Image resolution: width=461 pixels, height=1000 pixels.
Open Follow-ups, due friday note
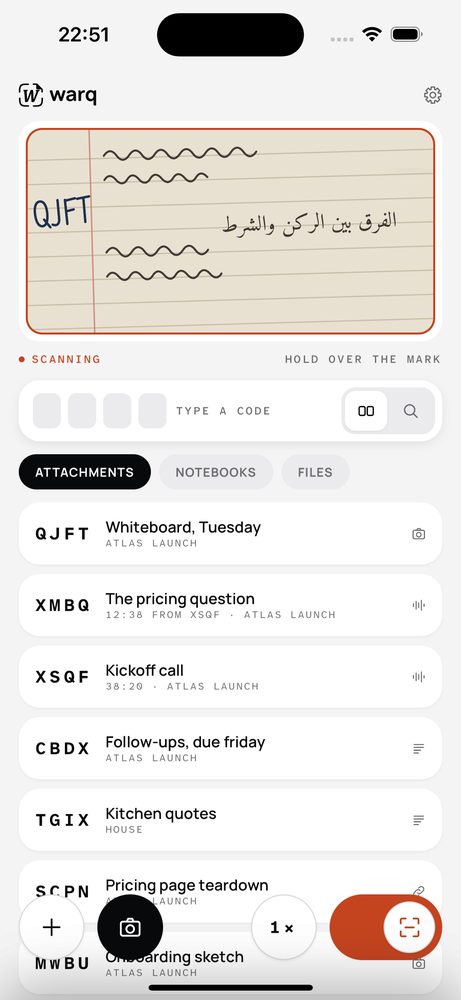pos(230,748)
